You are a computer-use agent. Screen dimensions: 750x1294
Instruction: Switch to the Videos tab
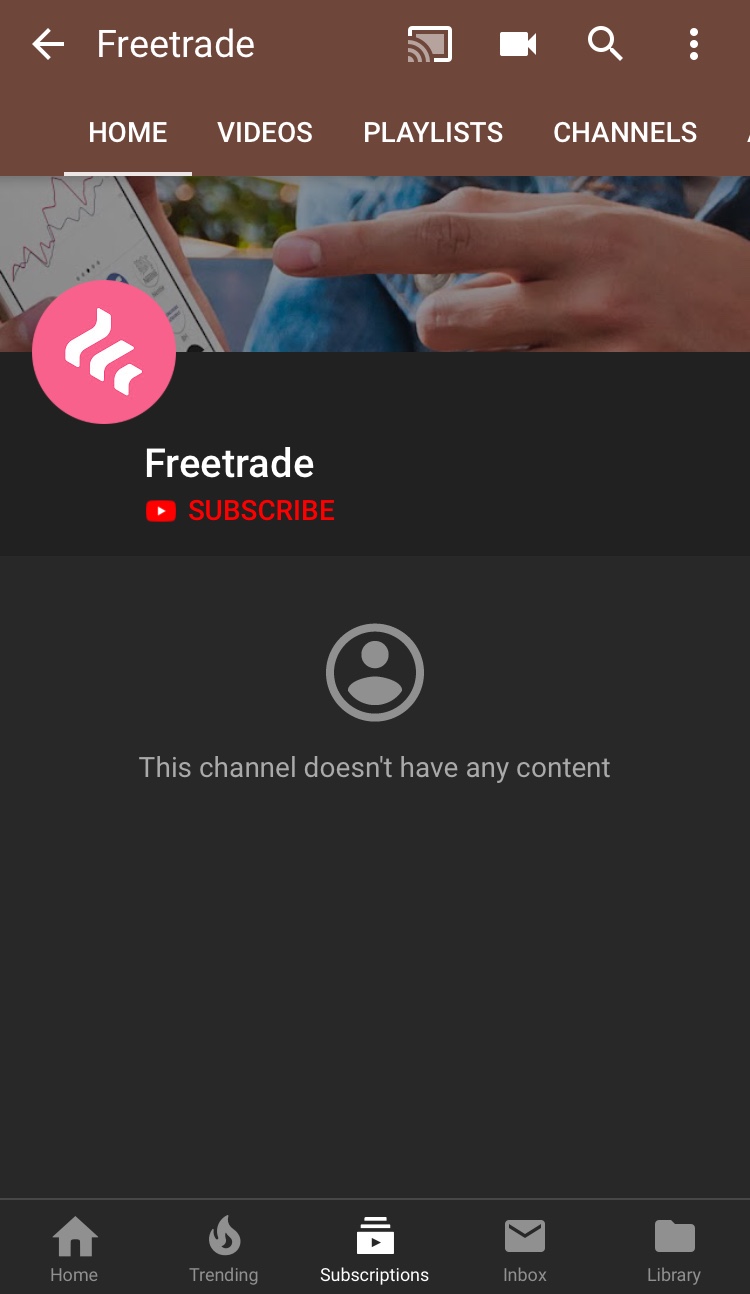click(x=265, y=132)
